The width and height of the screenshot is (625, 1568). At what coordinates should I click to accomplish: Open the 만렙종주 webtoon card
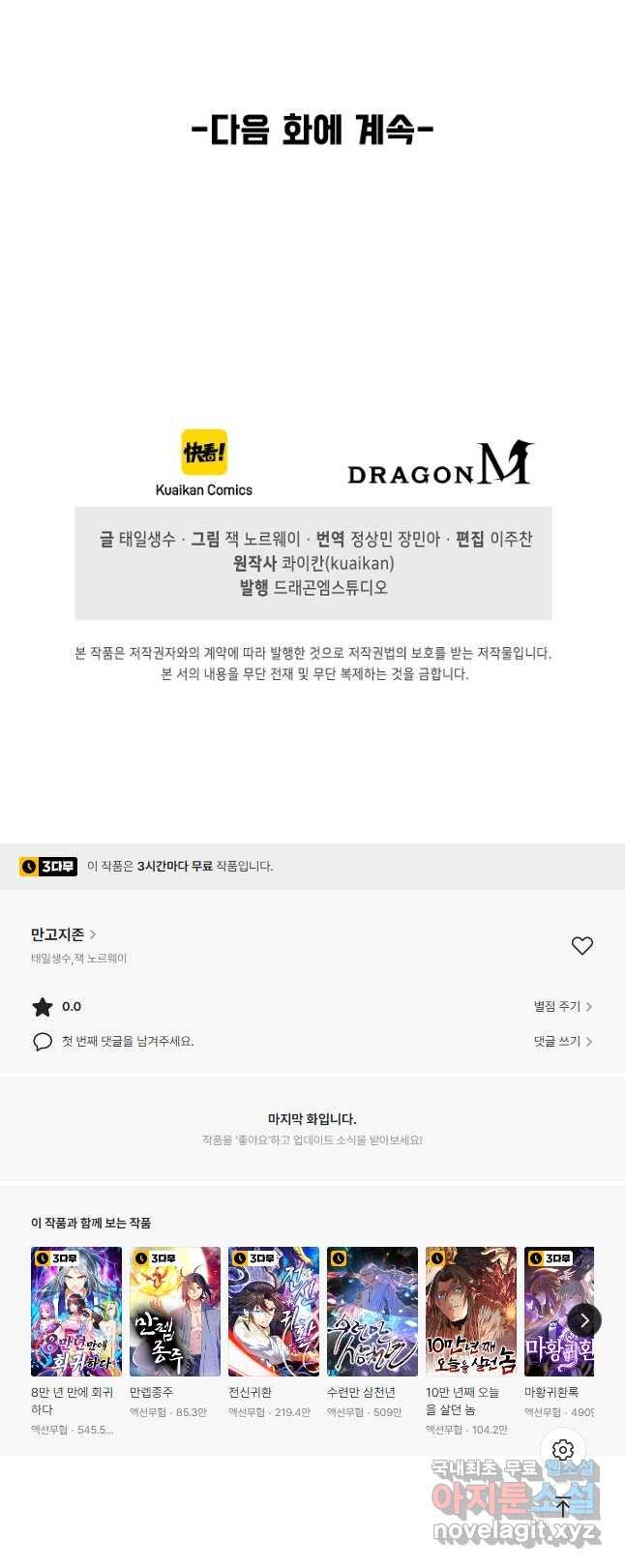(x=175, y=1312)
